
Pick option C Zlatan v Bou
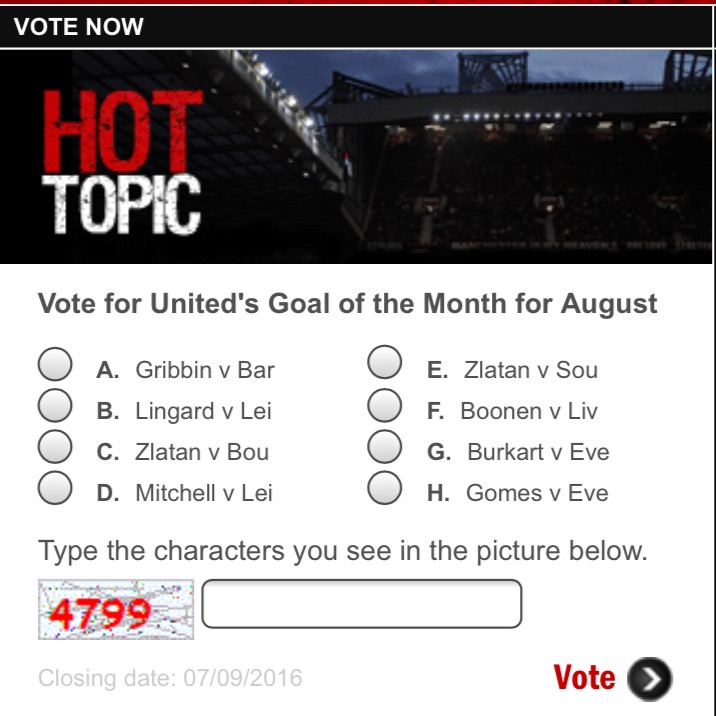(x=55, y=446)
